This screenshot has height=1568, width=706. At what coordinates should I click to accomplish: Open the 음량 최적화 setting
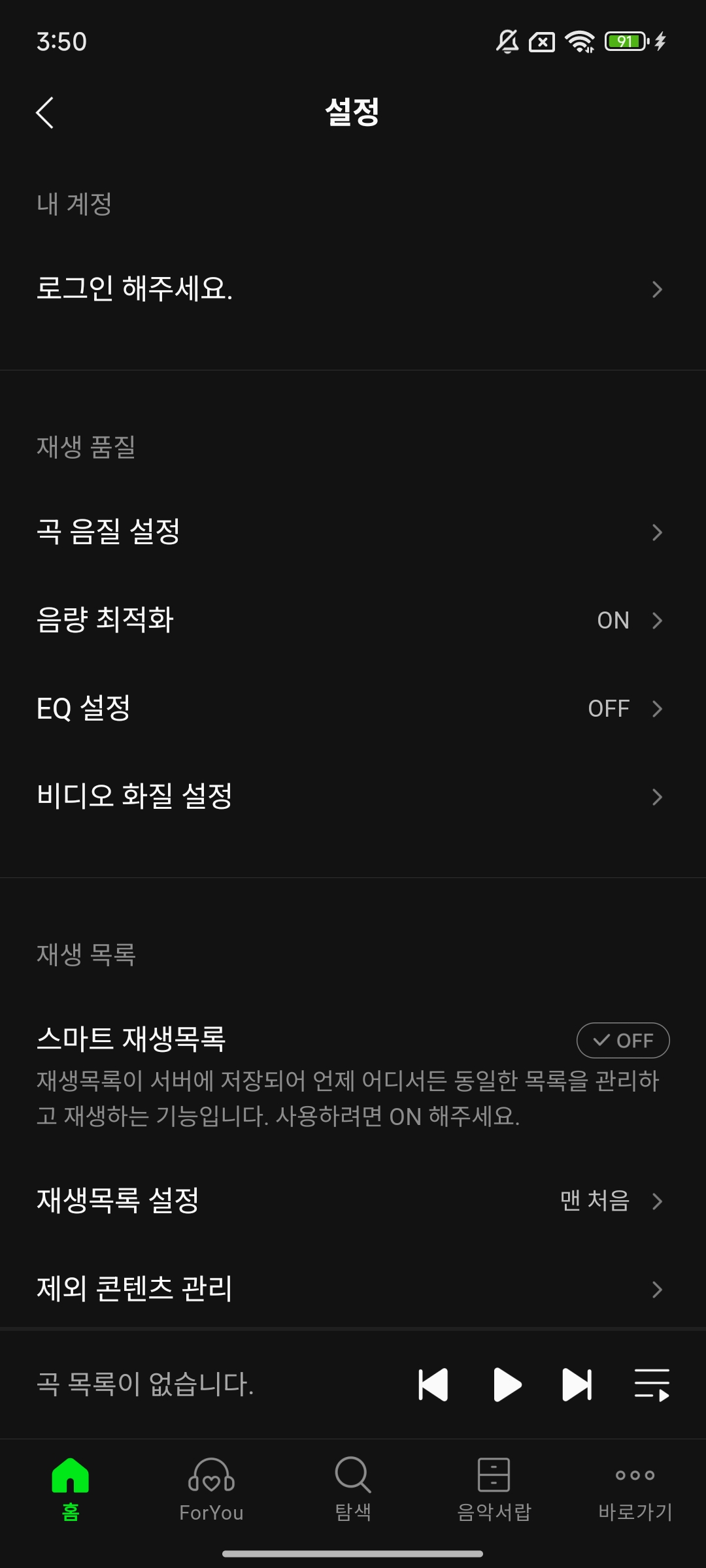353,620
